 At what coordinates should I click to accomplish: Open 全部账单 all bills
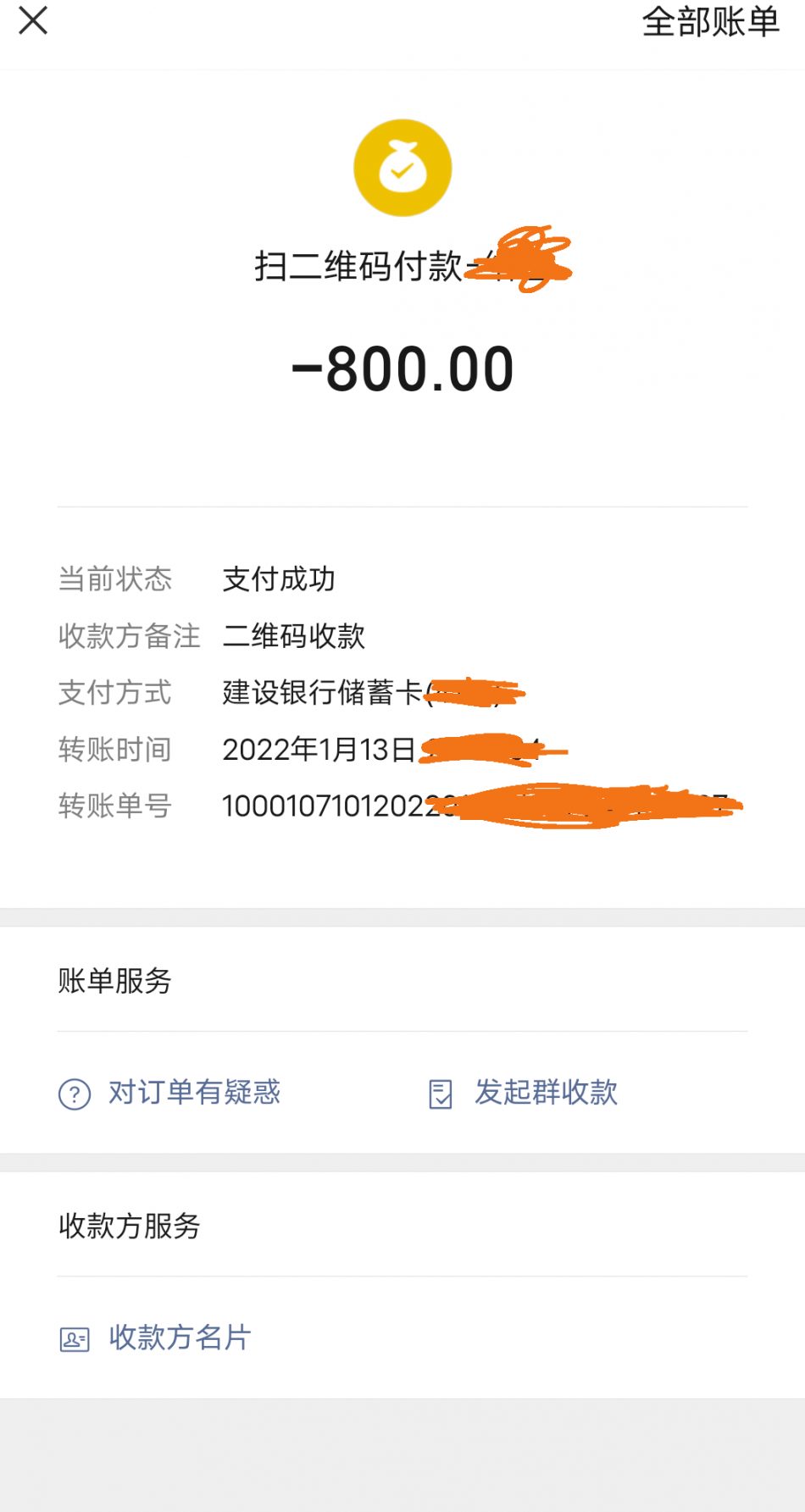point(710,22)
